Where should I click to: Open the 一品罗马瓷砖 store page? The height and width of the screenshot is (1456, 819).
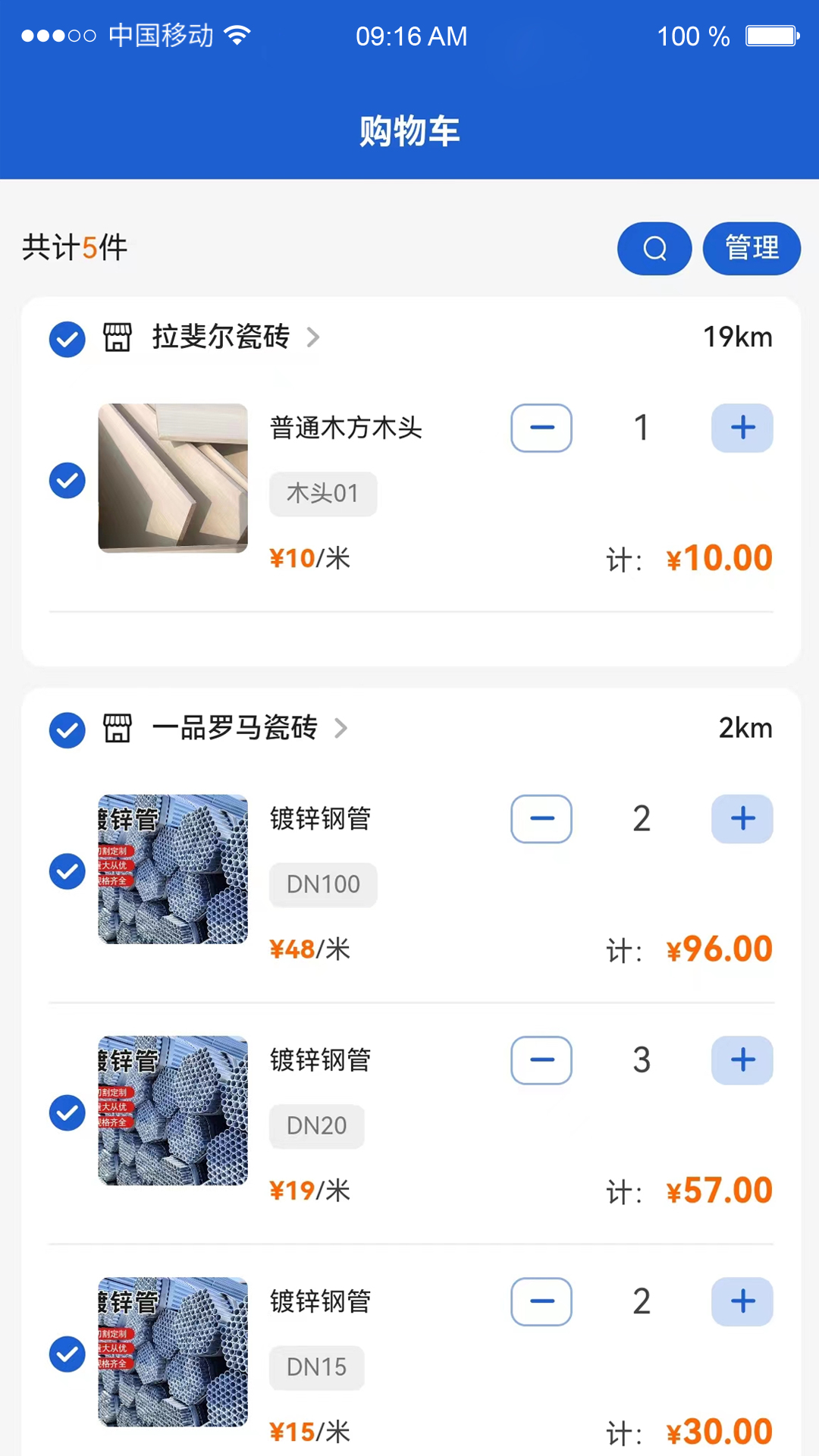pyautogui.click(x=249, y=728)
